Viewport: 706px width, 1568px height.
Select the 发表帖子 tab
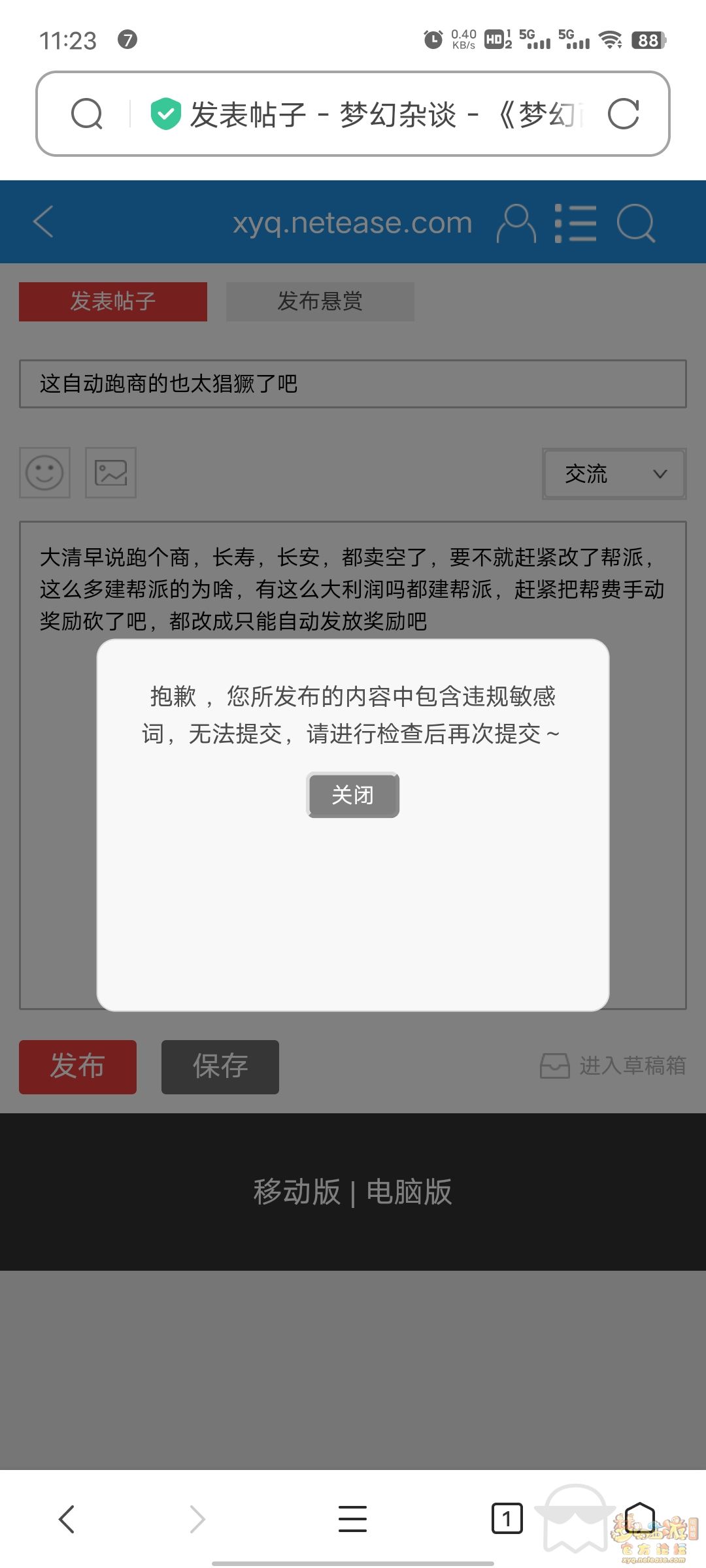click(x=113, y=301)
